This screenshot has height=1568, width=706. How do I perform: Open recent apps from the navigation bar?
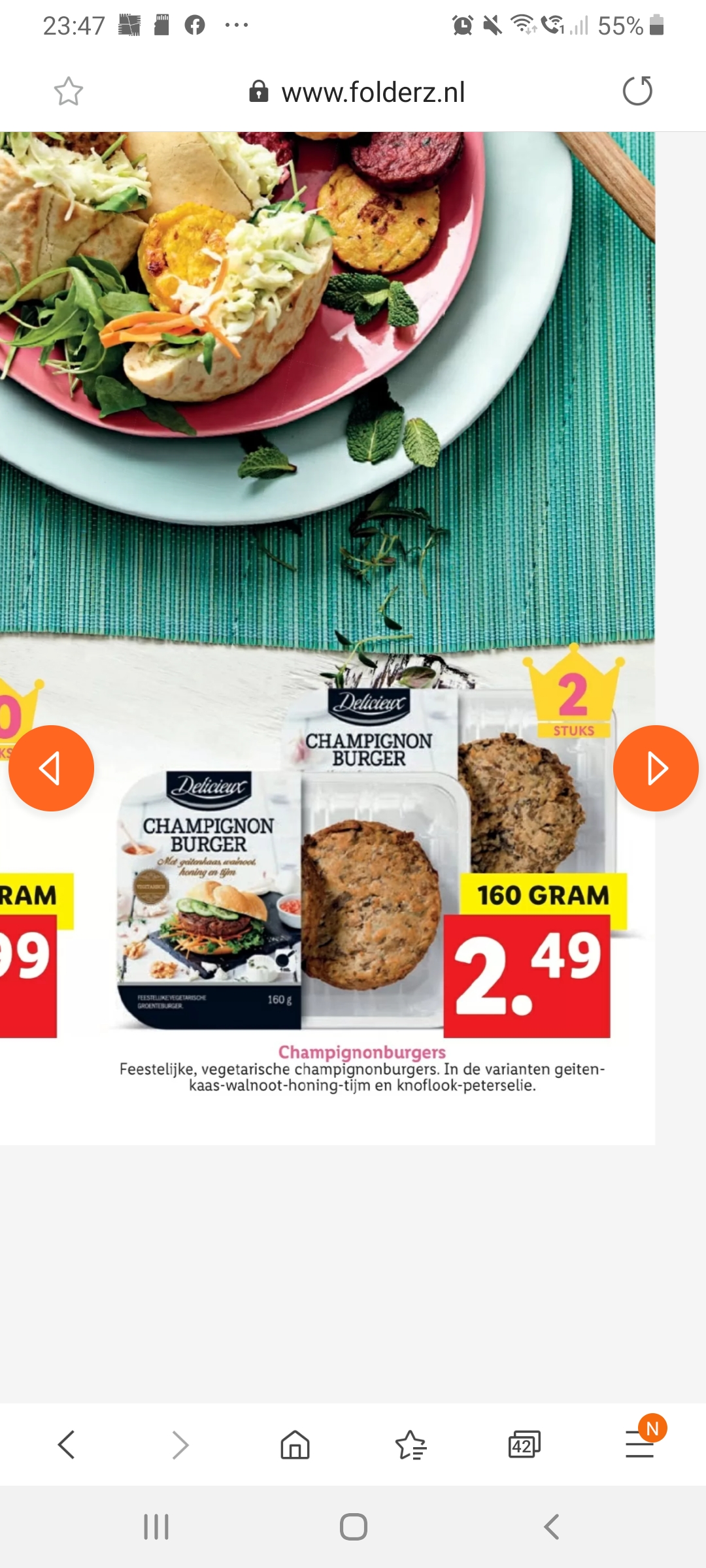[x=156, y=1527]
